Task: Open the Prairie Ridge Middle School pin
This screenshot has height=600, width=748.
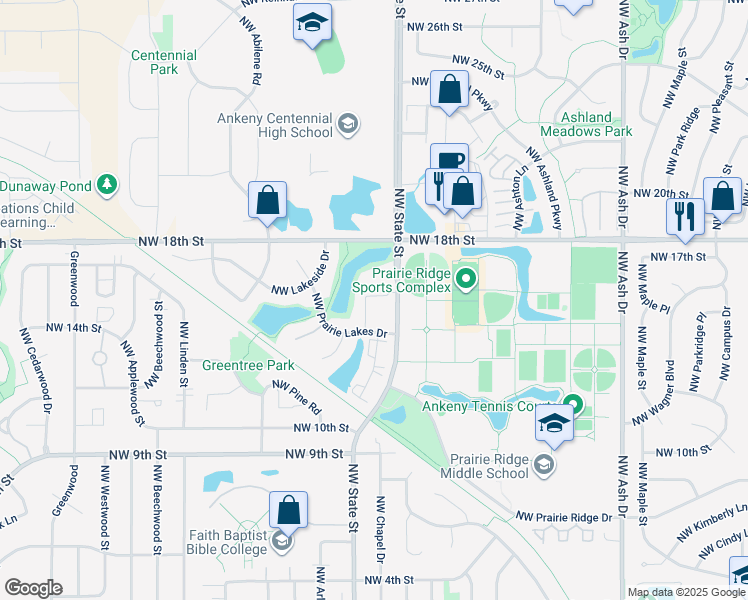Action: [x=543, y=463]
